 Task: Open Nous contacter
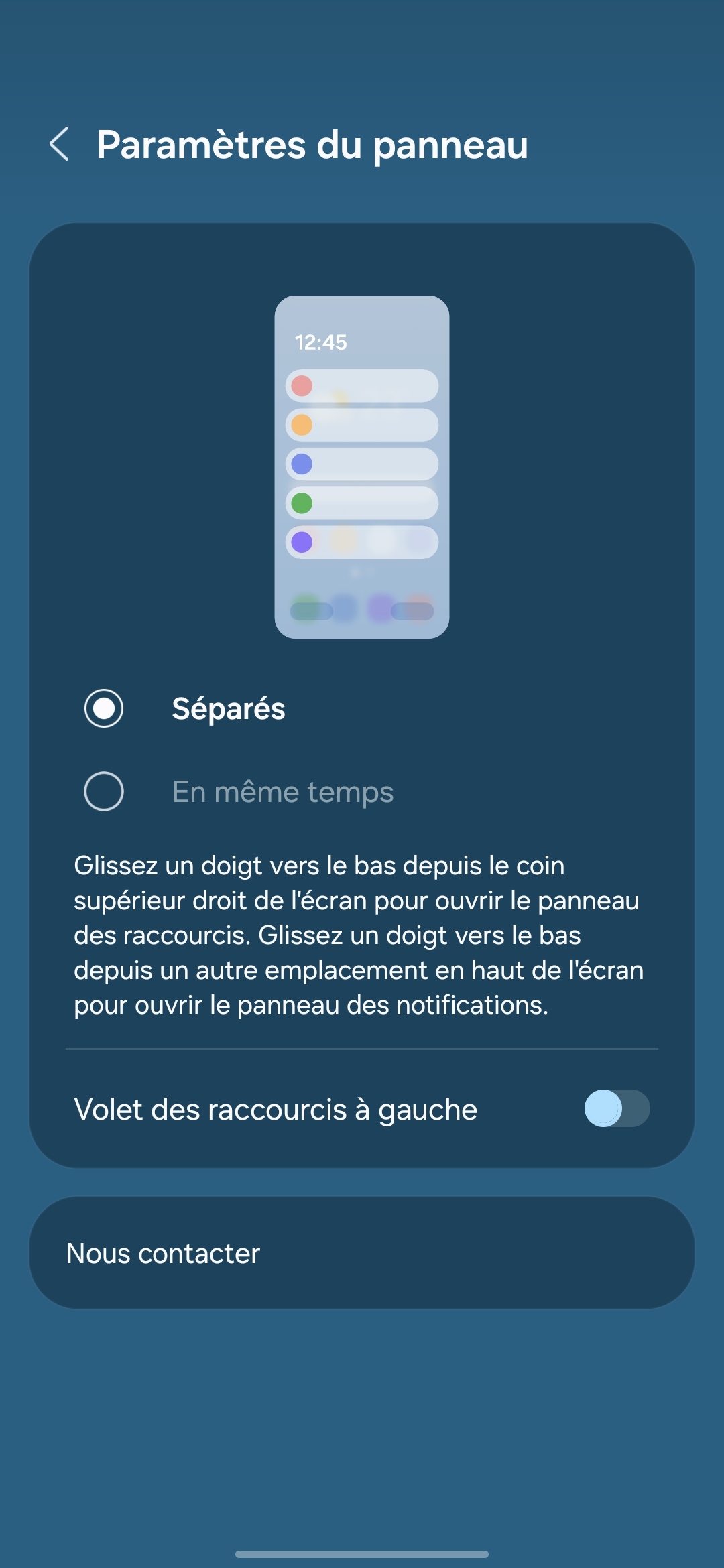pyautogui.click(x=362, y=1253)
